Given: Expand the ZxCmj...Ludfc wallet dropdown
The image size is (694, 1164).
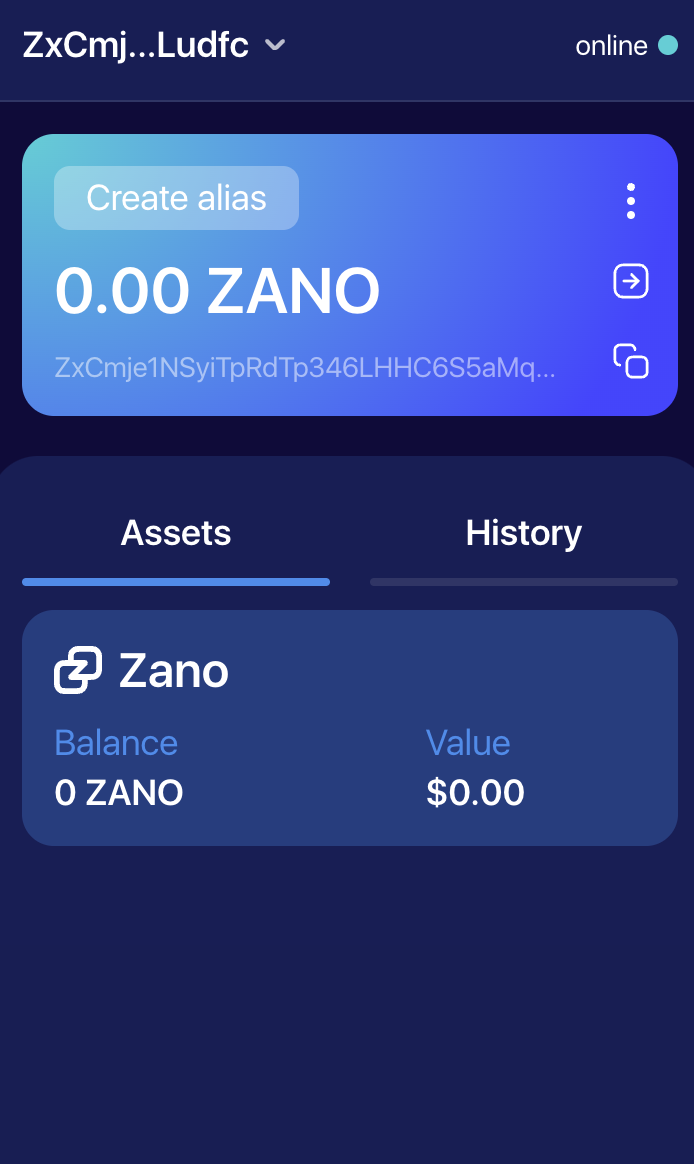Looking at the screenshot, I should pos(274,46).
